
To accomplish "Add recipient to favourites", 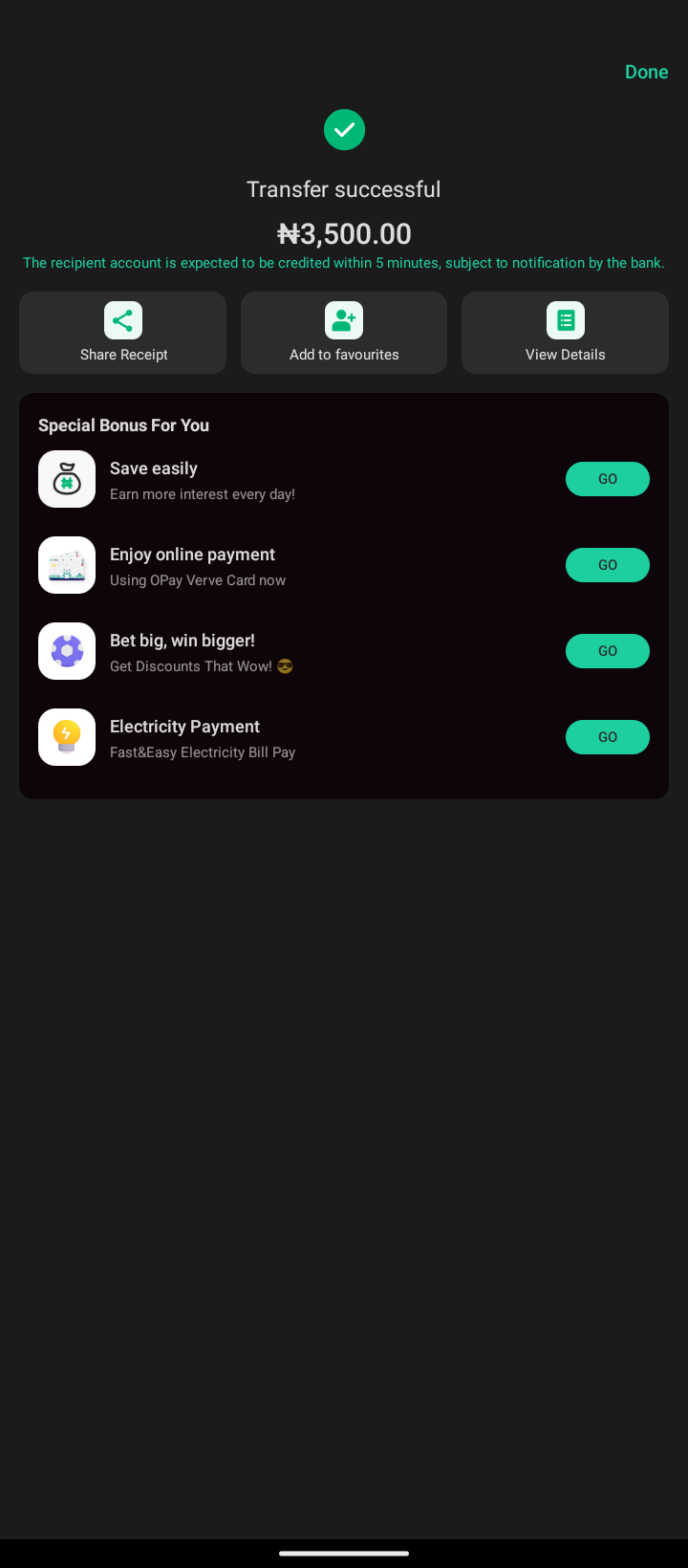I will (x=344, y=332).
